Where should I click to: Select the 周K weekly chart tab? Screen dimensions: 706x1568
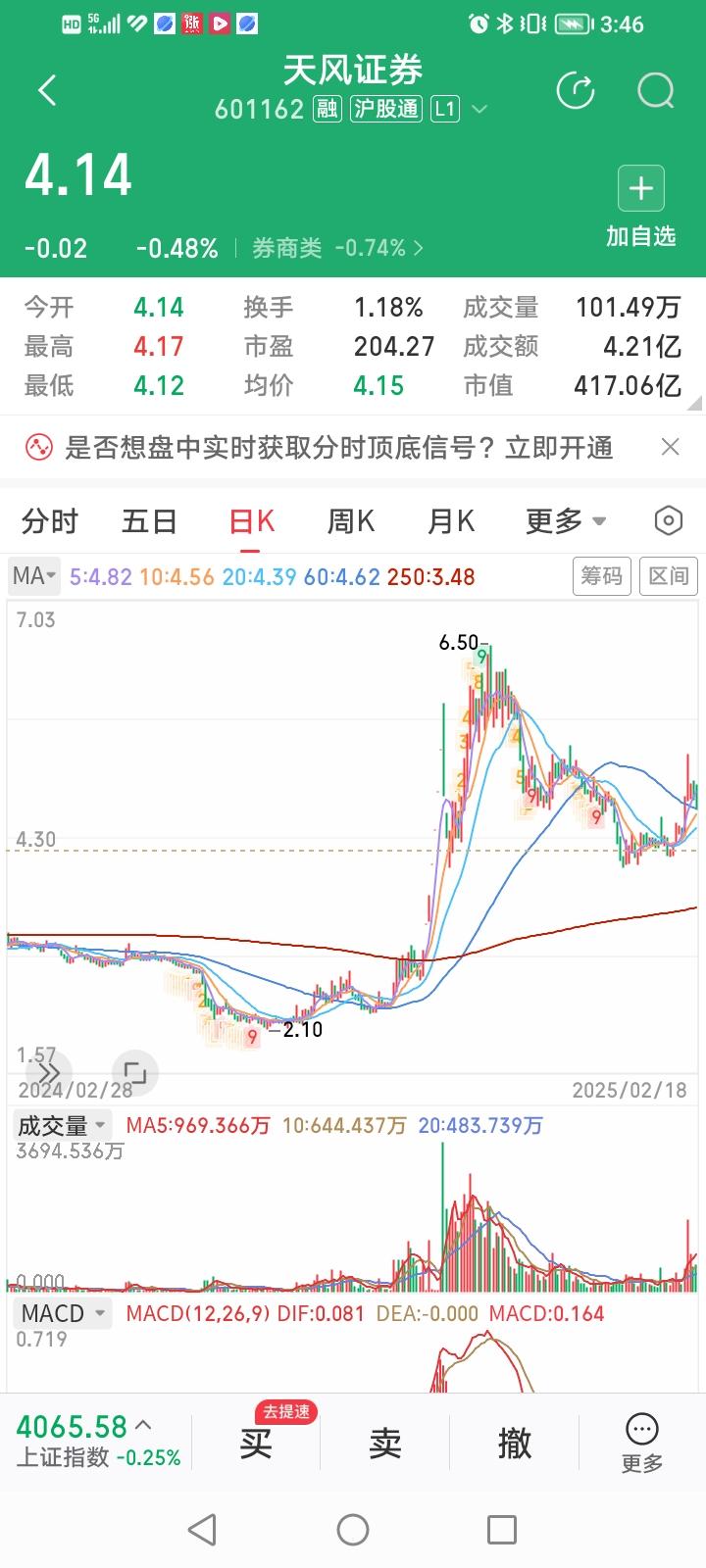(349, 521)
